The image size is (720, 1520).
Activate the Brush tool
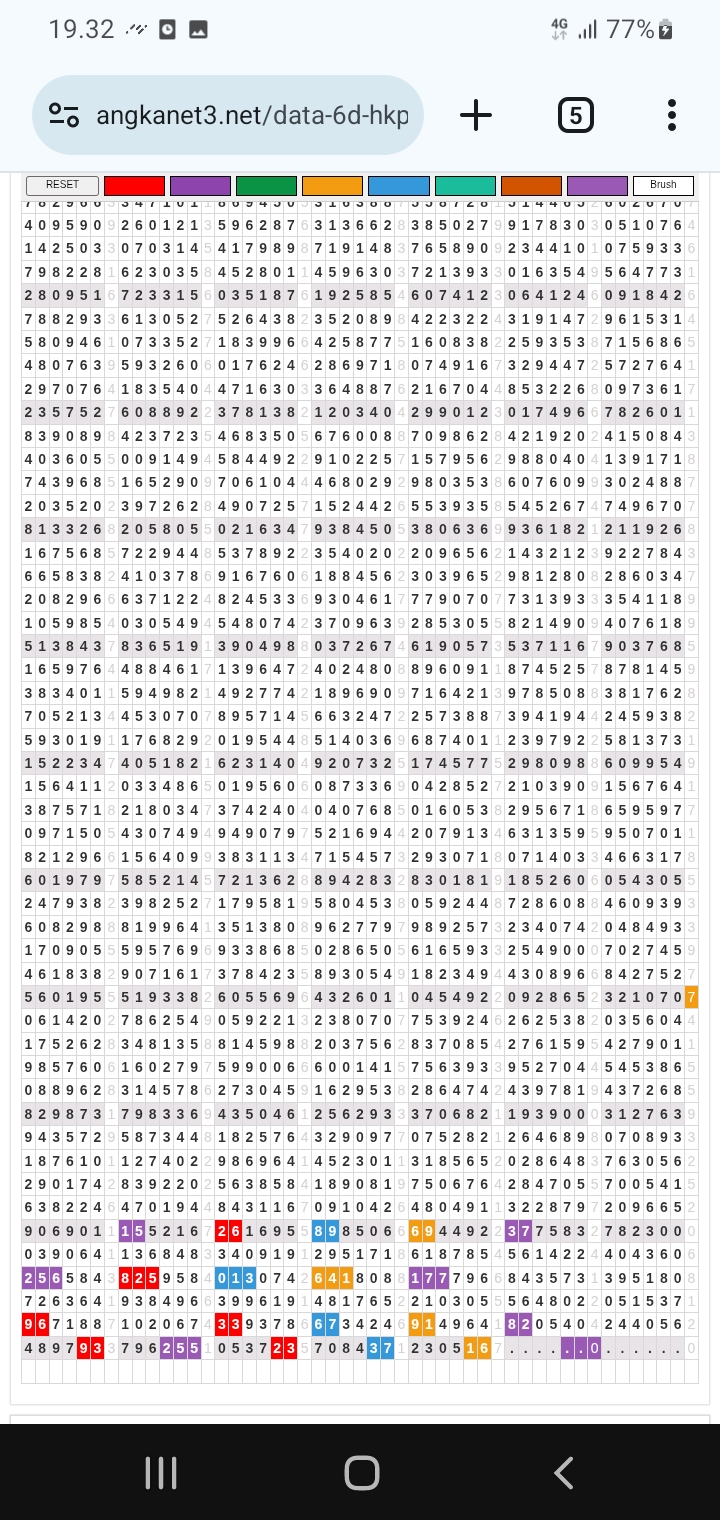click(663, 185)
